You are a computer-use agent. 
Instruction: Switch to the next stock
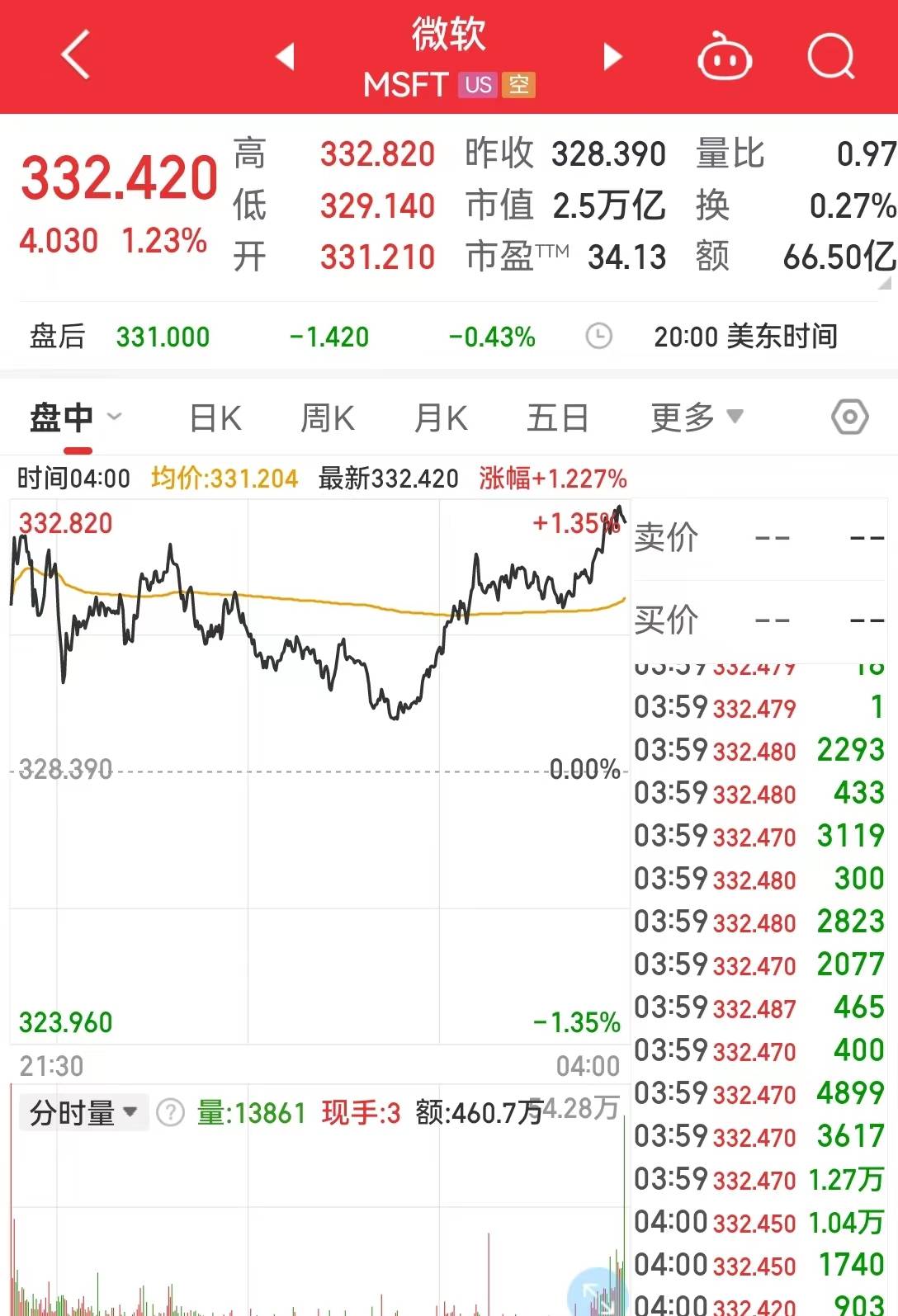click(x=612, y=56)
